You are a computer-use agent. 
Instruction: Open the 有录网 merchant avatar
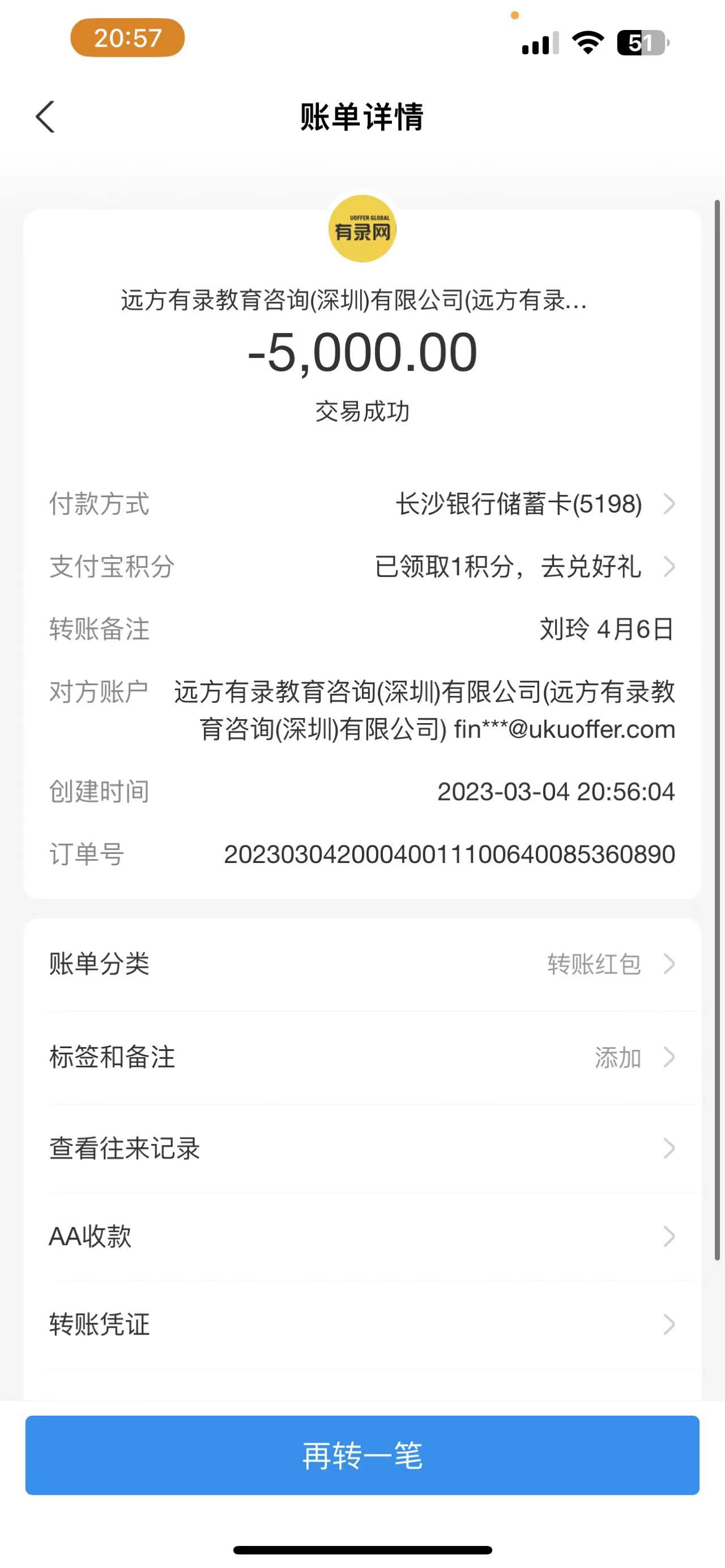[362, 229]
